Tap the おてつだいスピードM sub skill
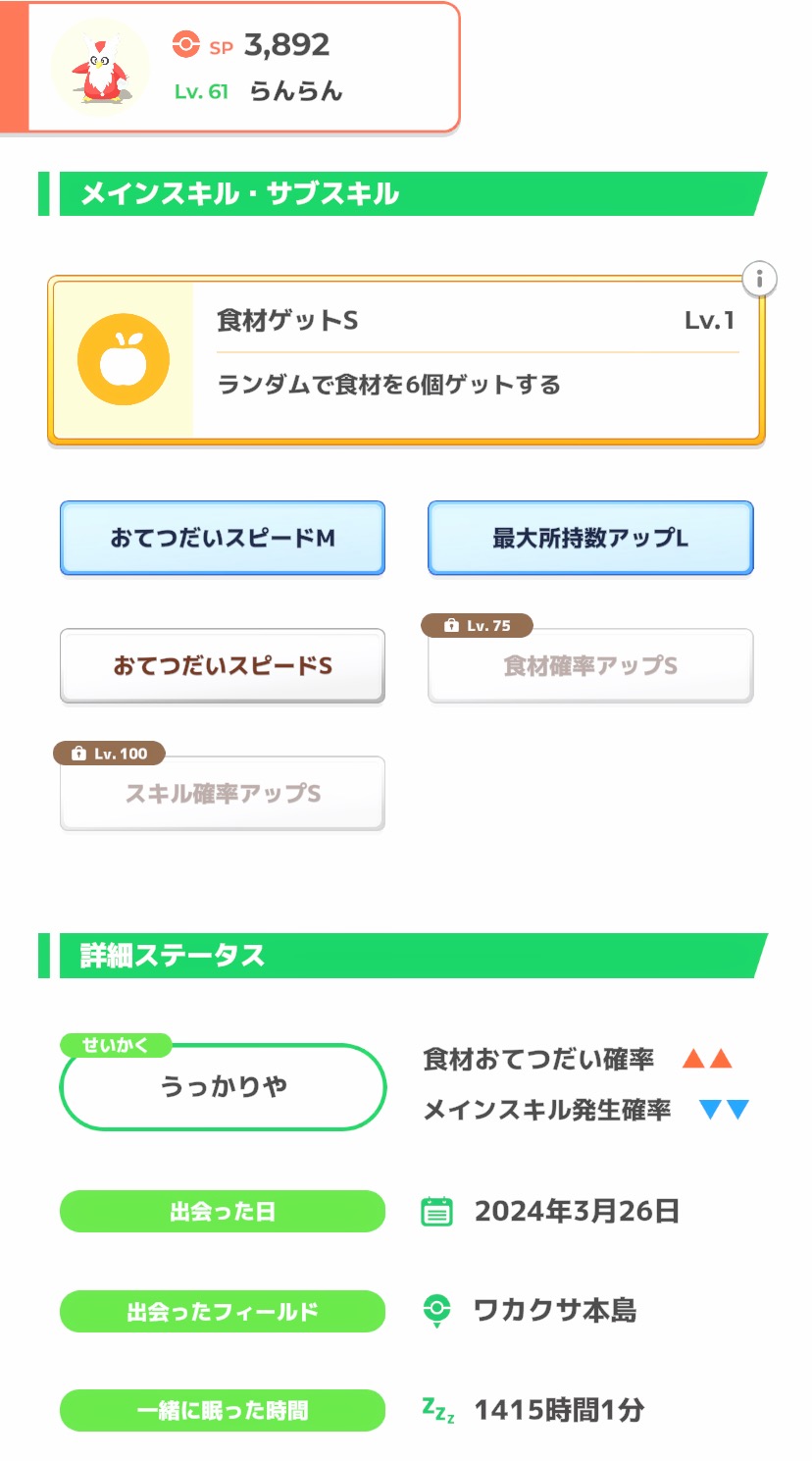 pos(223,538)
